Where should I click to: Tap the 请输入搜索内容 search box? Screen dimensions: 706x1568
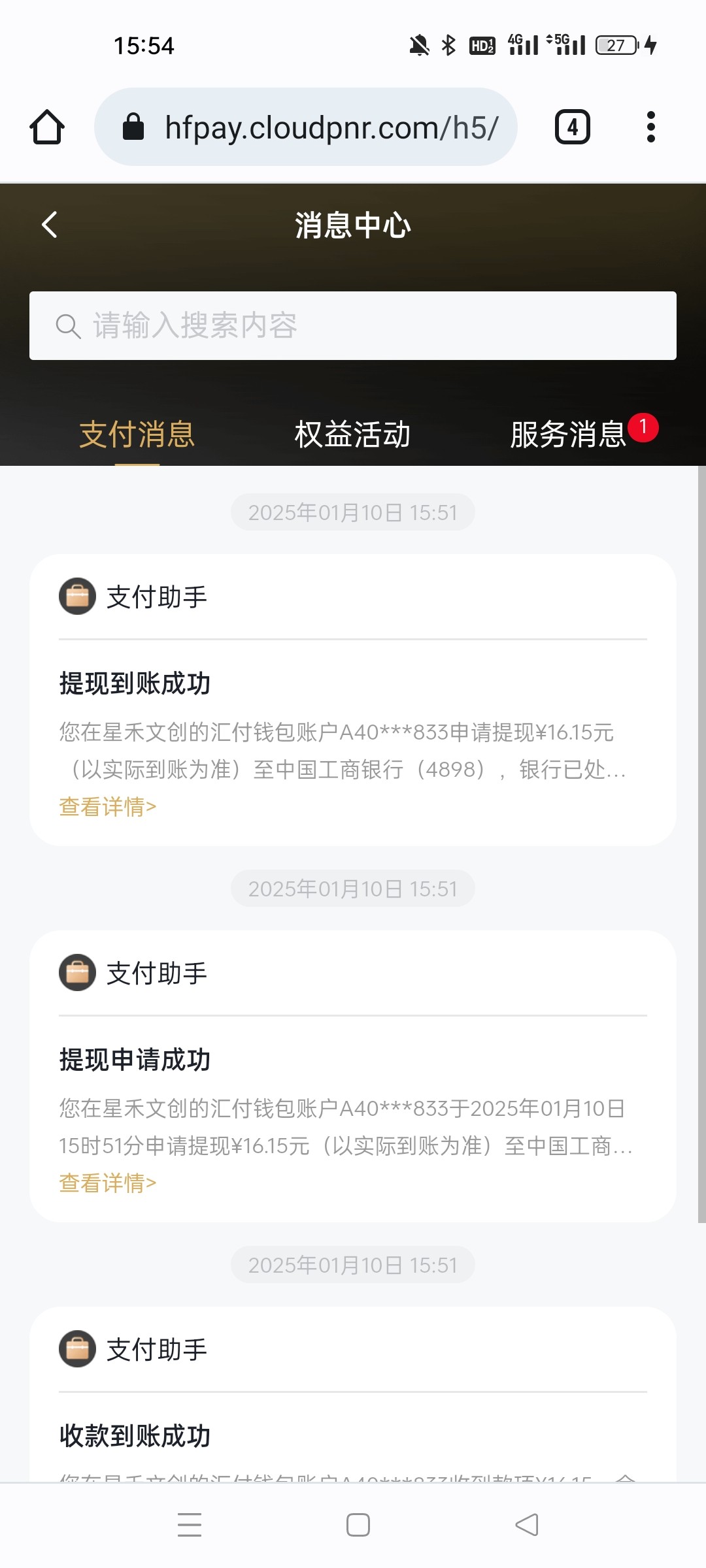point(353,325)
